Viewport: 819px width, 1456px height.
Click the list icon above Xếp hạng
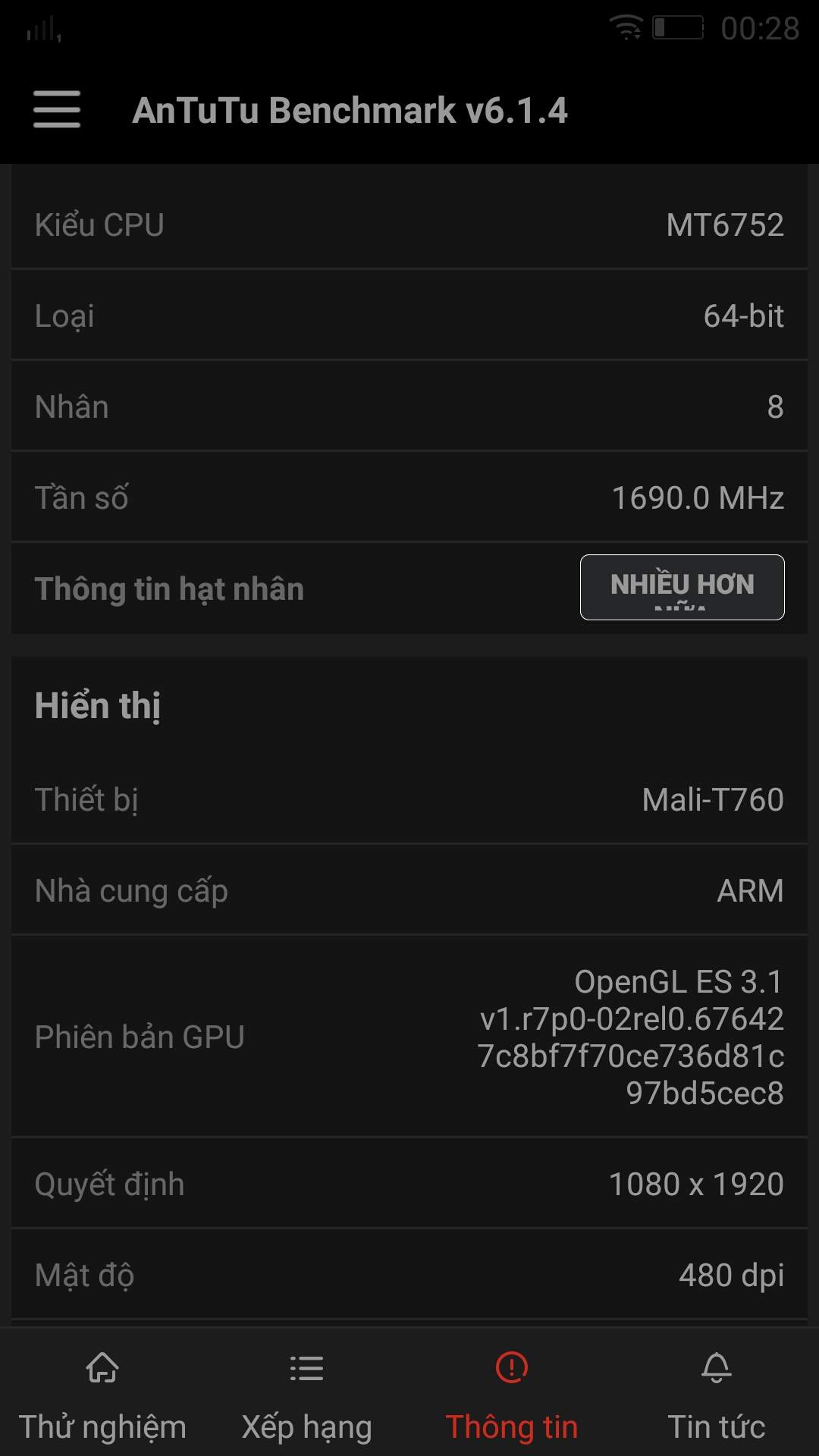pos(307,1370)
